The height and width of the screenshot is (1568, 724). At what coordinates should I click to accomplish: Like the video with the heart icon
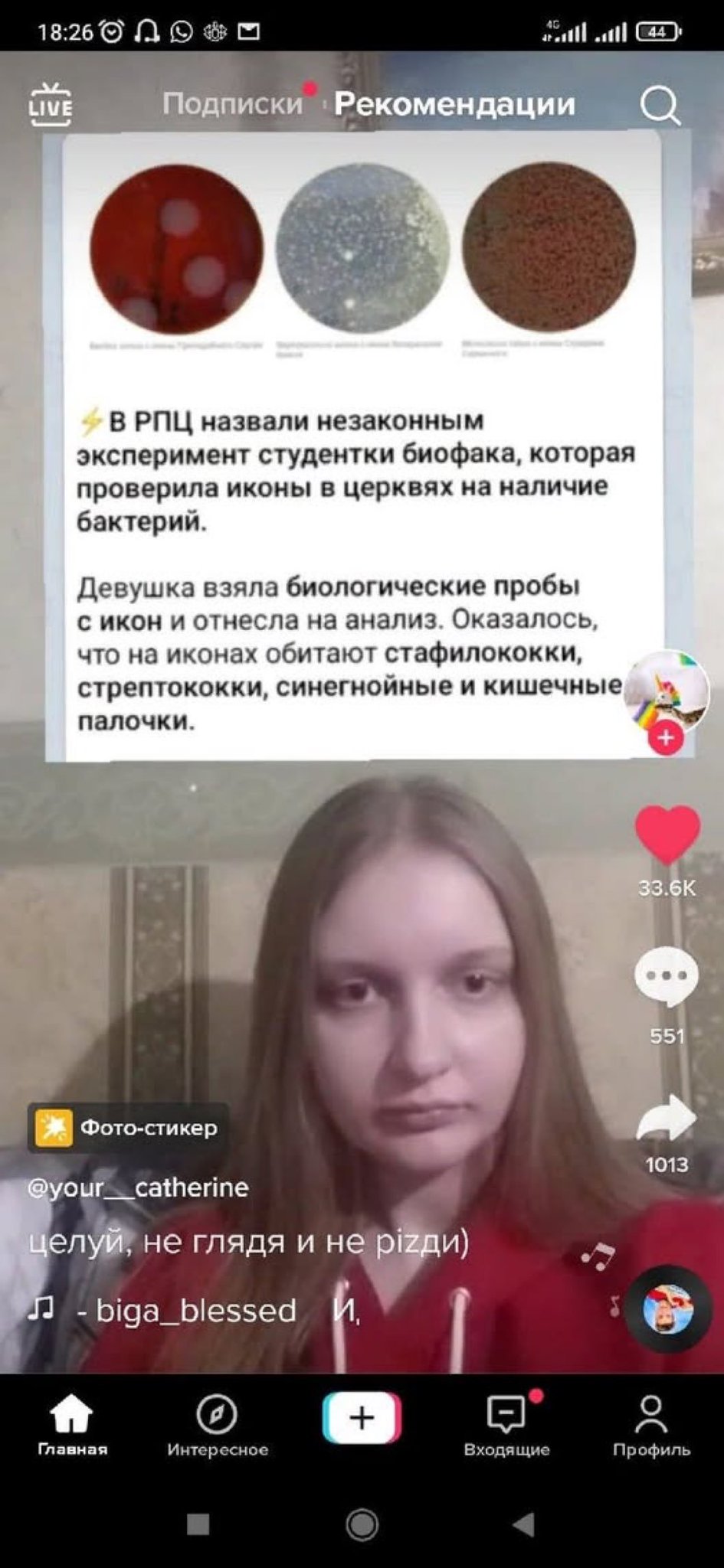(x=667, y=835)
